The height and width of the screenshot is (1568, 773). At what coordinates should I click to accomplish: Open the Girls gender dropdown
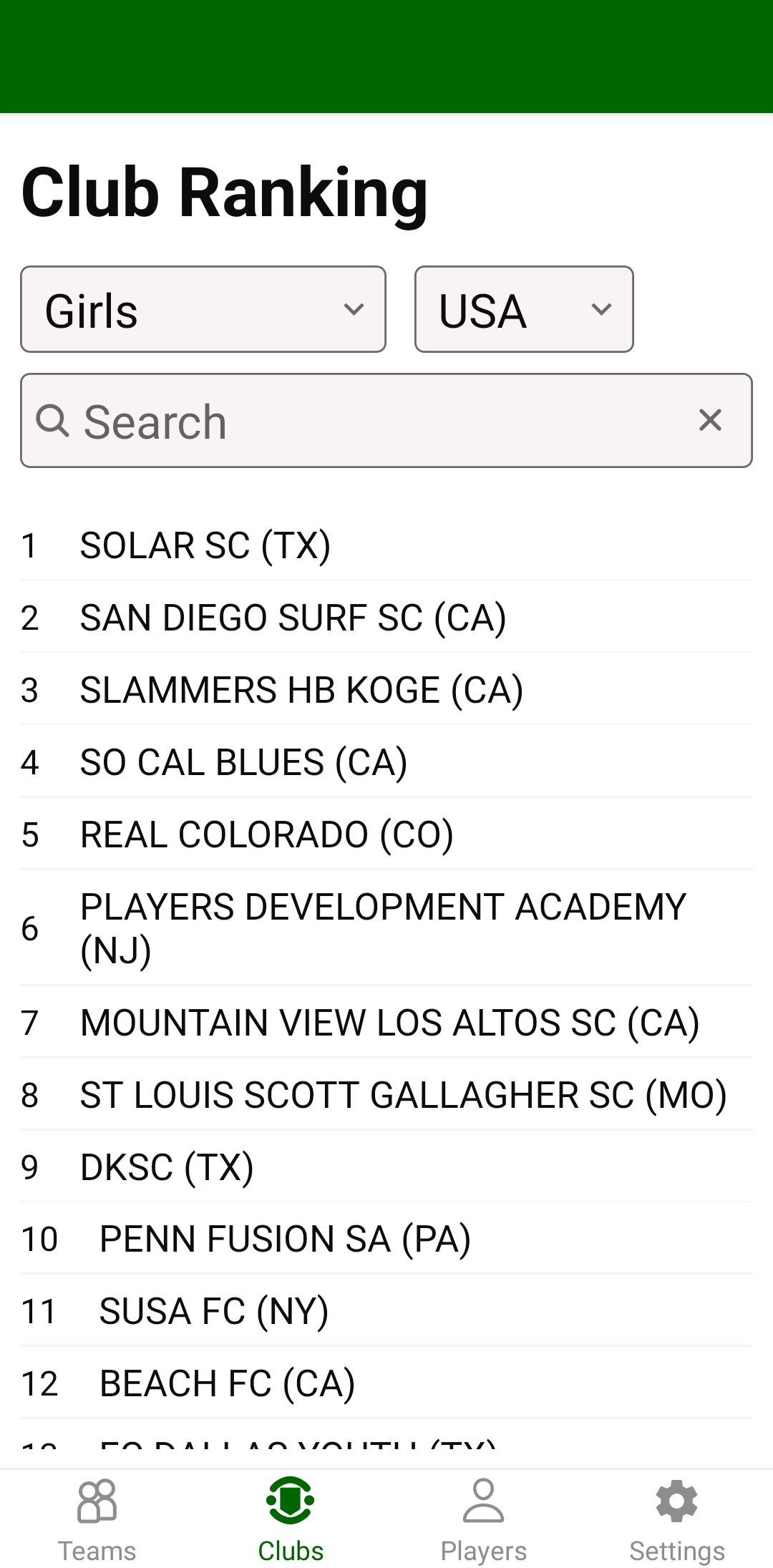pyautogui.click(x=203, y=309)
